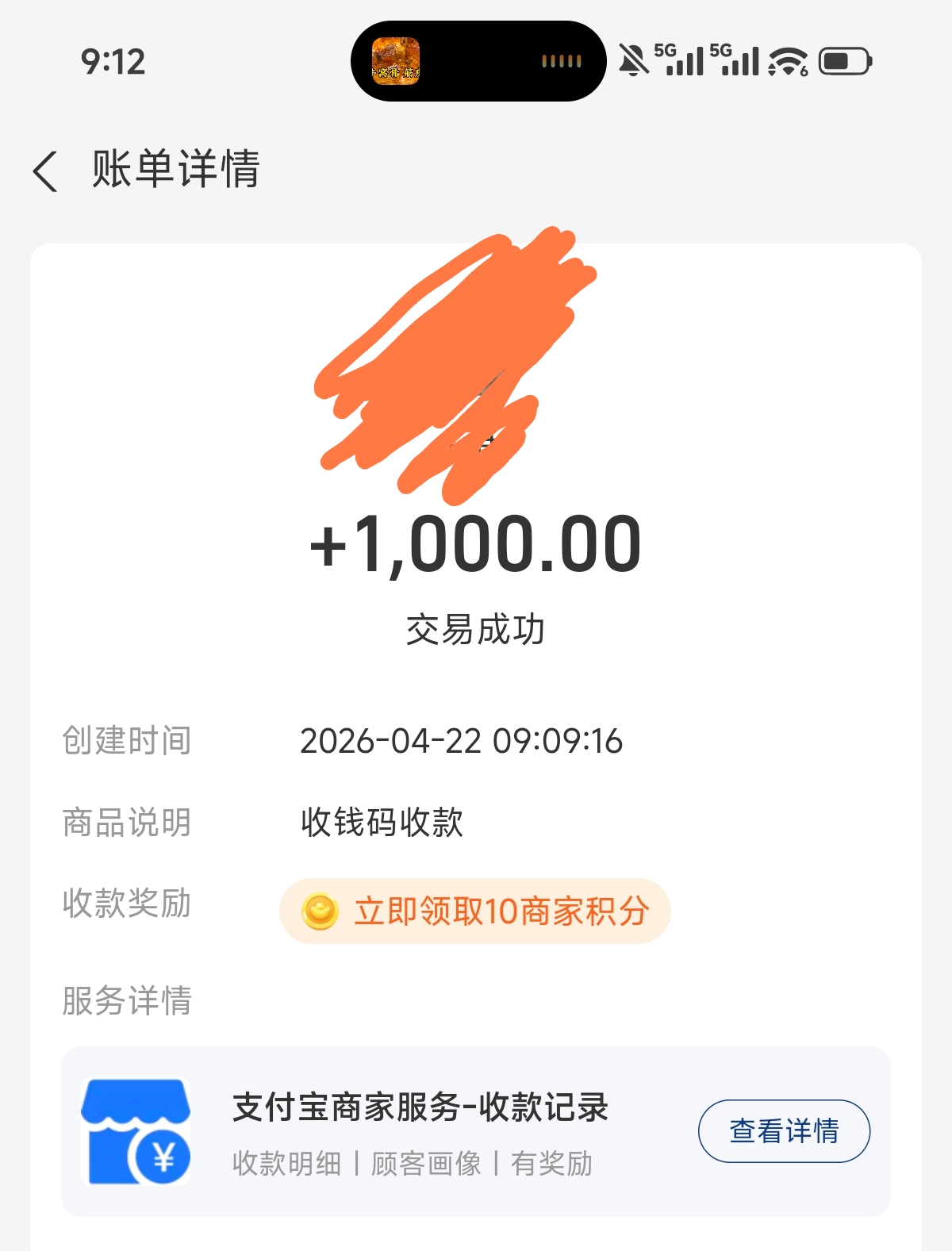This screenshot has height=1251, width=952.
Task: Click the gold coin icon in reward row
Action: tap(320, 911)
